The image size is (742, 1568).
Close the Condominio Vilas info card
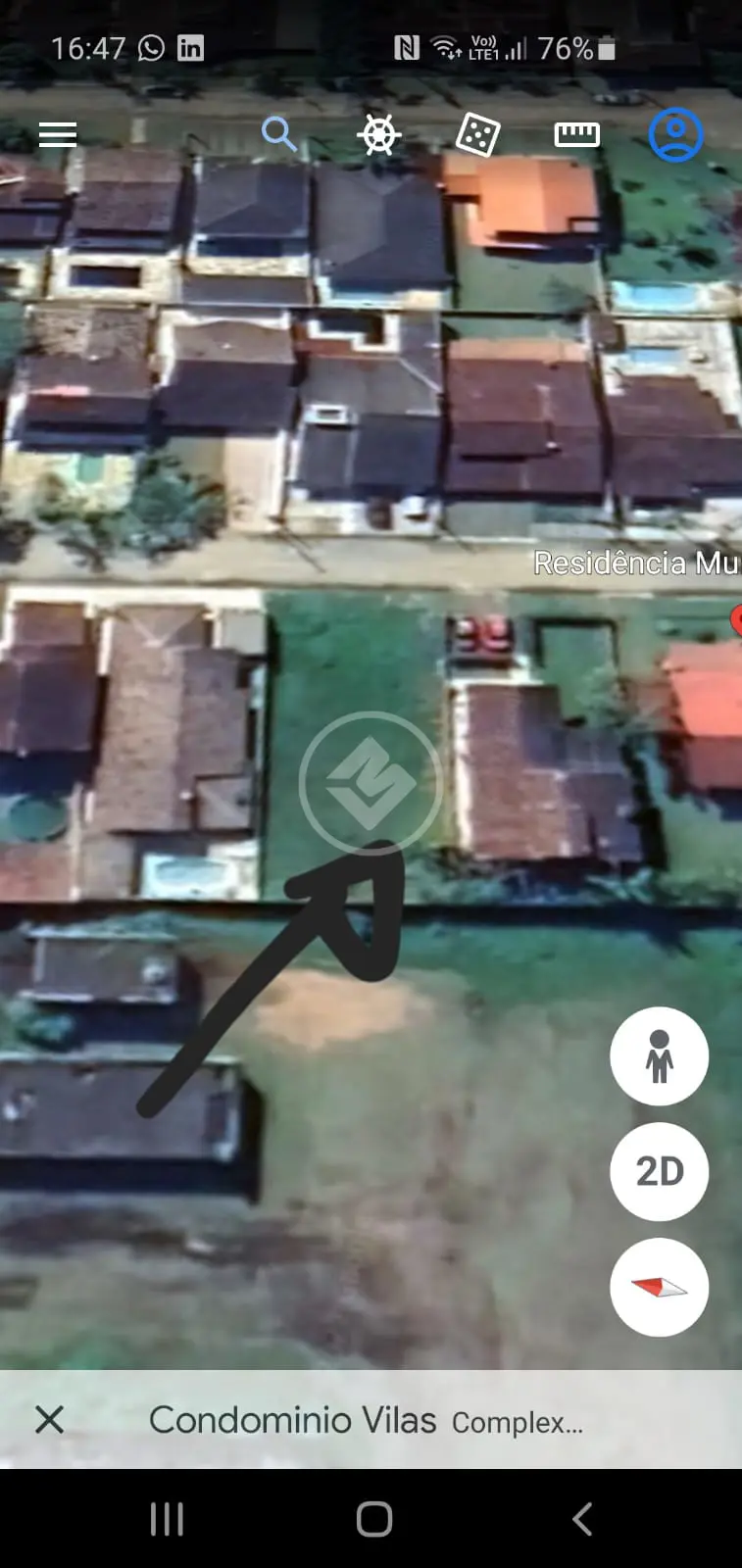(x=49, y=1419)
